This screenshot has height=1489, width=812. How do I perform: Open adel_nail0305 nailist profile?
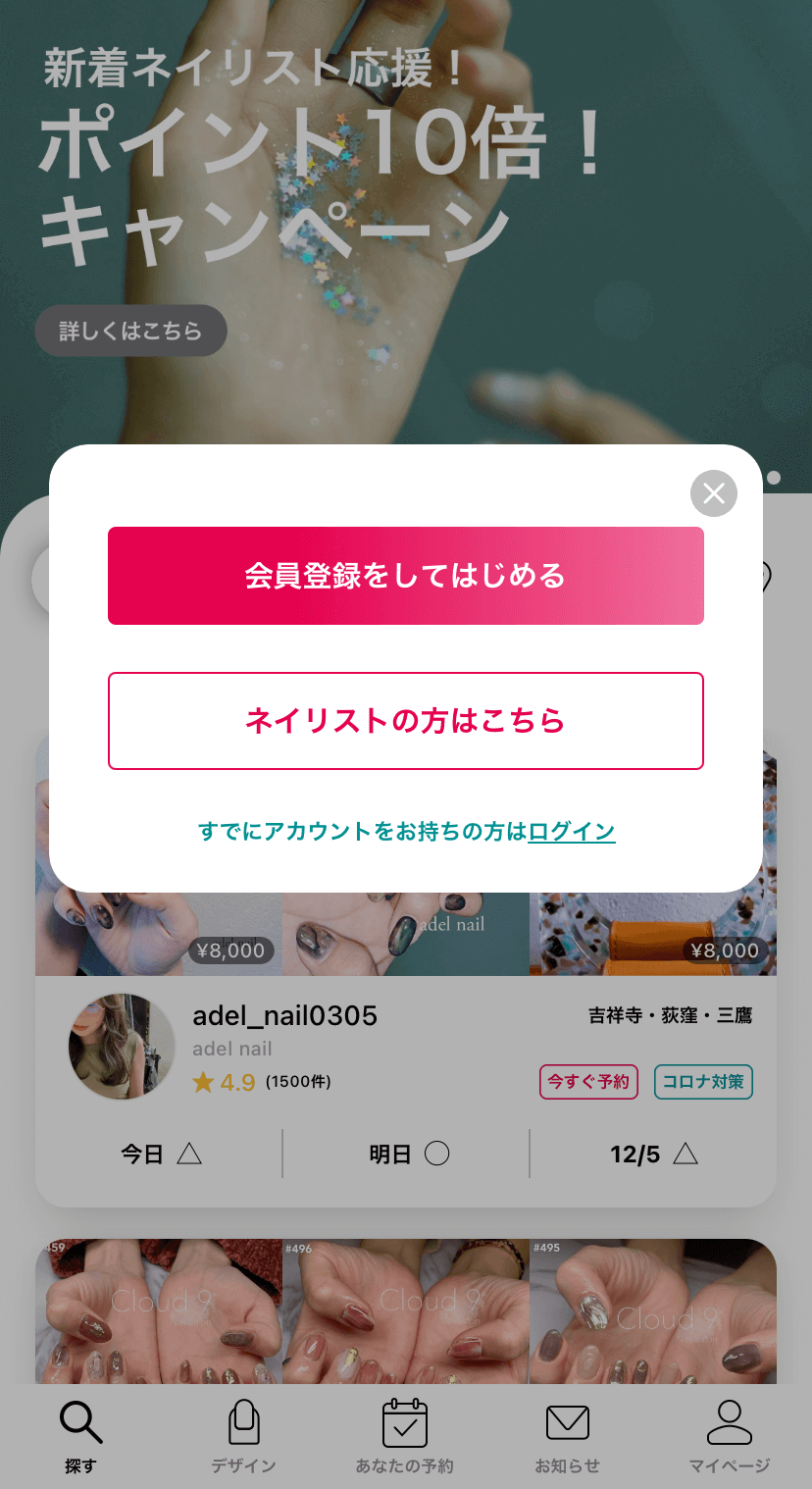coord(284,1016)
